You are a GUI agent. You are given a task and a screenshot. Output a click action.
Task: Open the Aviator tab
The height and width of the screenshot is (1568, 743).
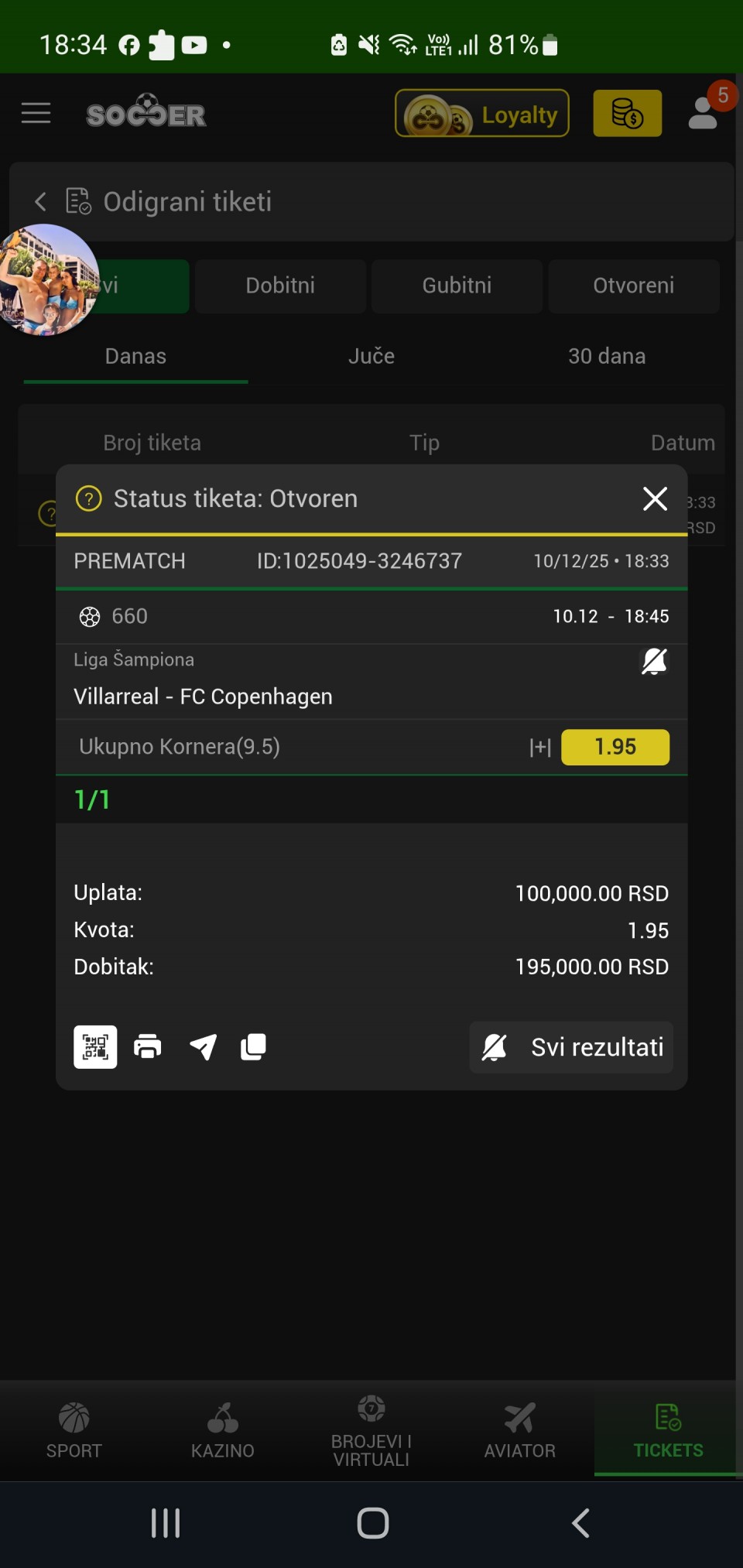tap(520, 1430)
